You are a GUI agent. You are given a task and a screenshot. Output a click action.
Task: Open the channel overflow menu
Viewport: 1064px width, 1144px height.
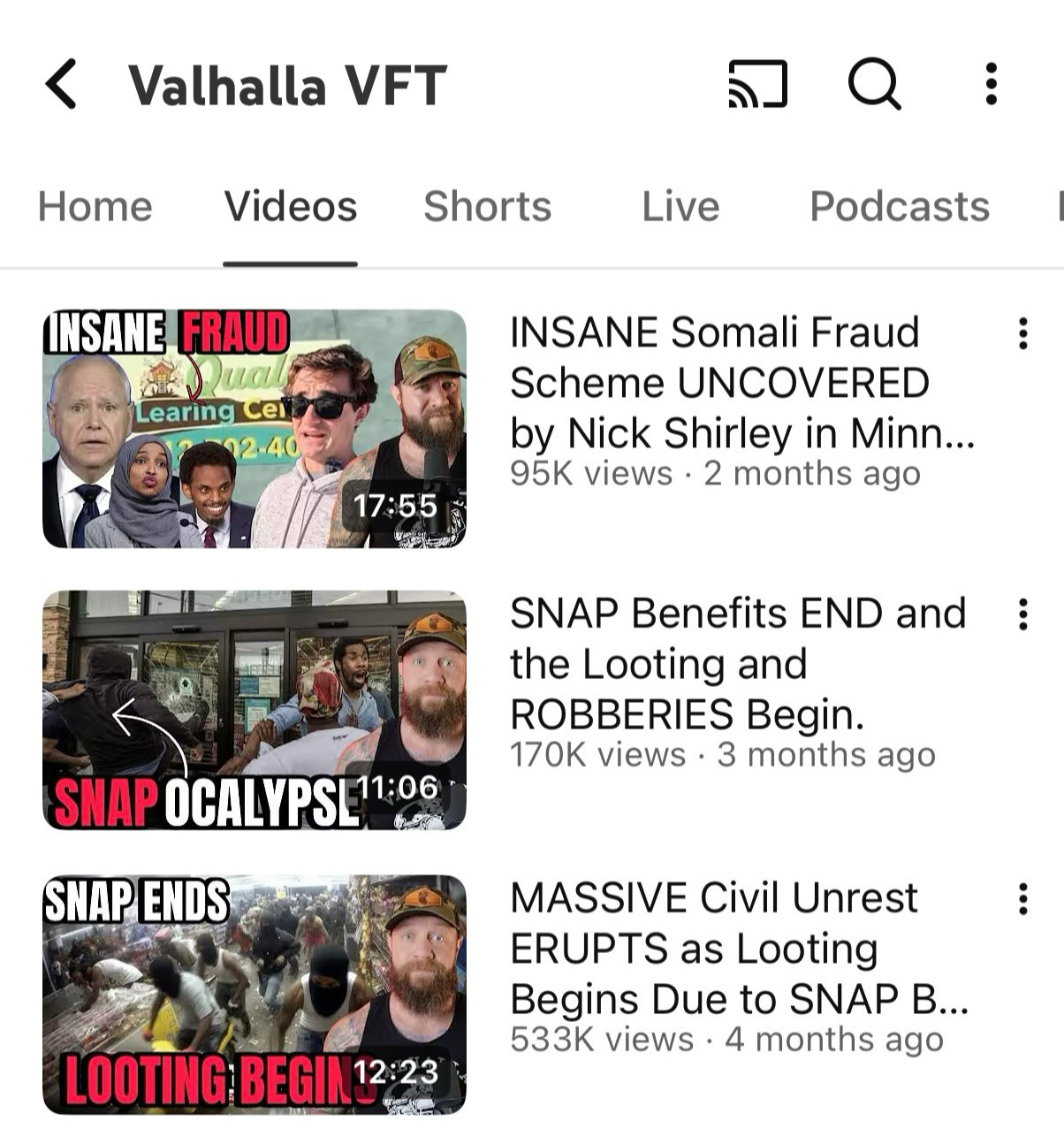(x=992, y=85)
